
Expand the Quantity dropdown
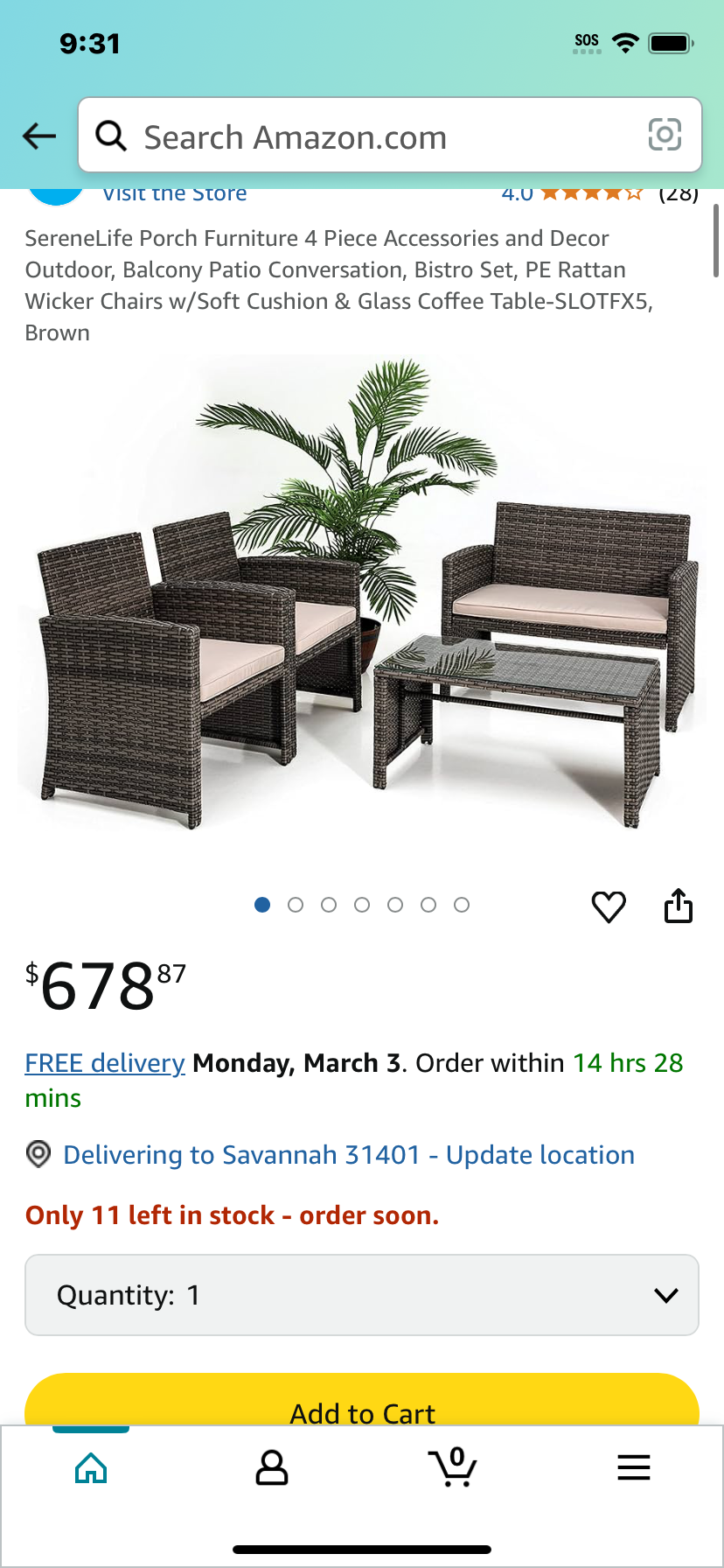pos(362,1295)
